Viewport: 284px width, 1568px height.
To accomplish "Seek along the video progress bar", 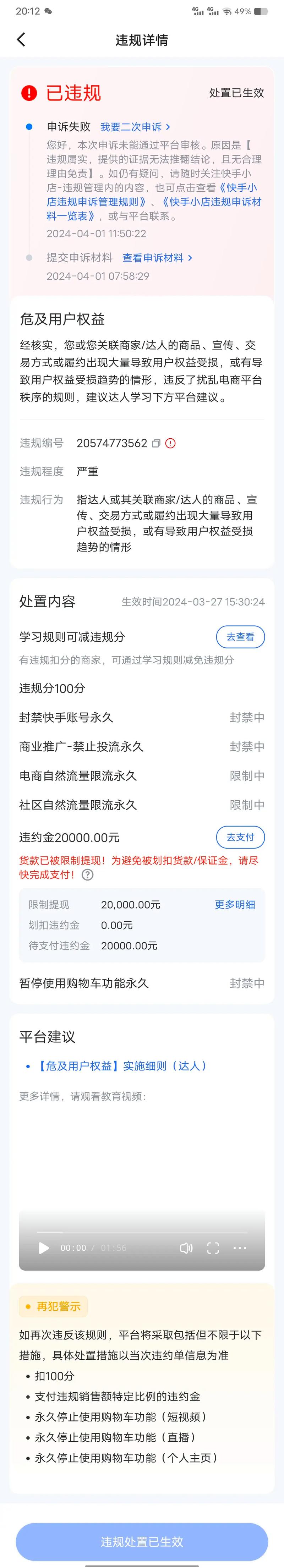I will tap(141, 1233).
